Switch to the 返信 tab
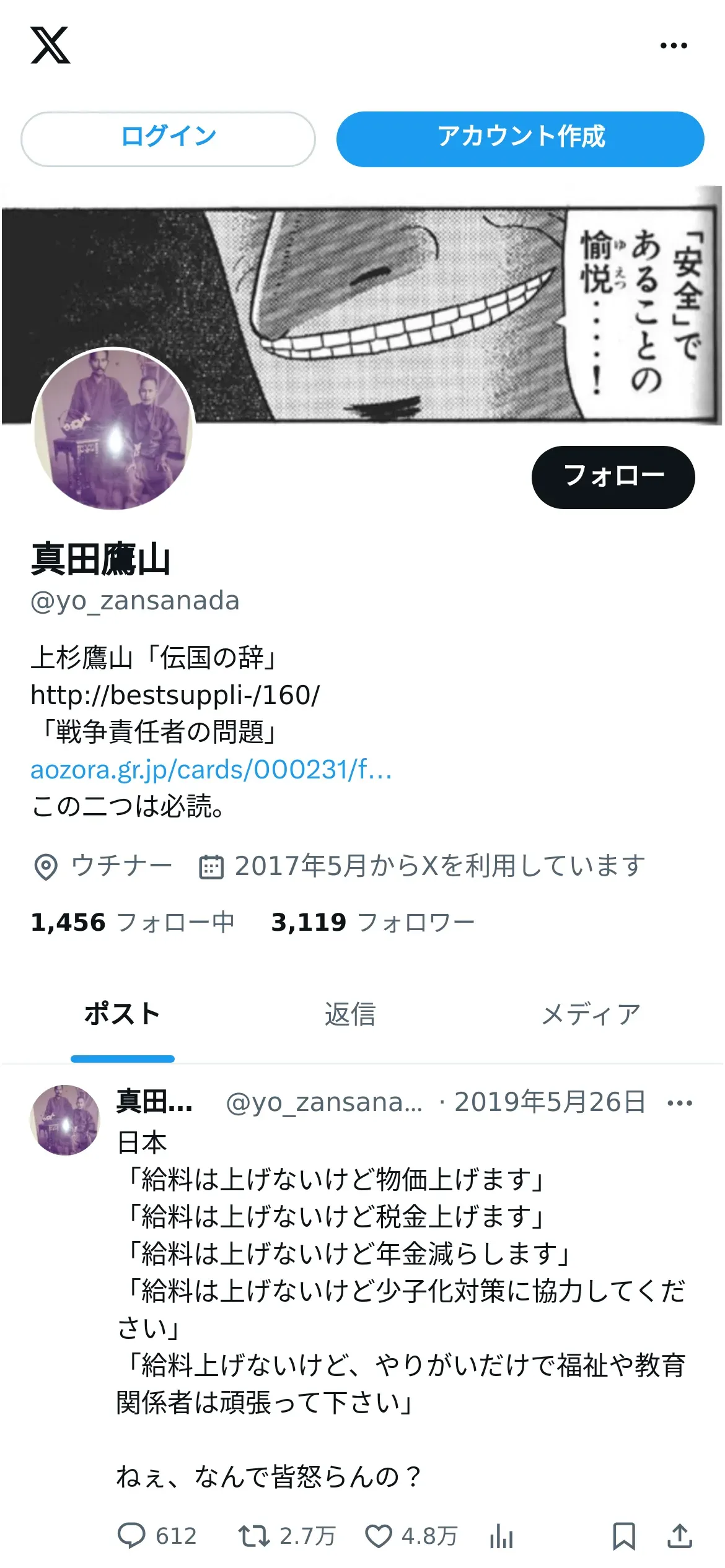 (x=350, y=1014)
